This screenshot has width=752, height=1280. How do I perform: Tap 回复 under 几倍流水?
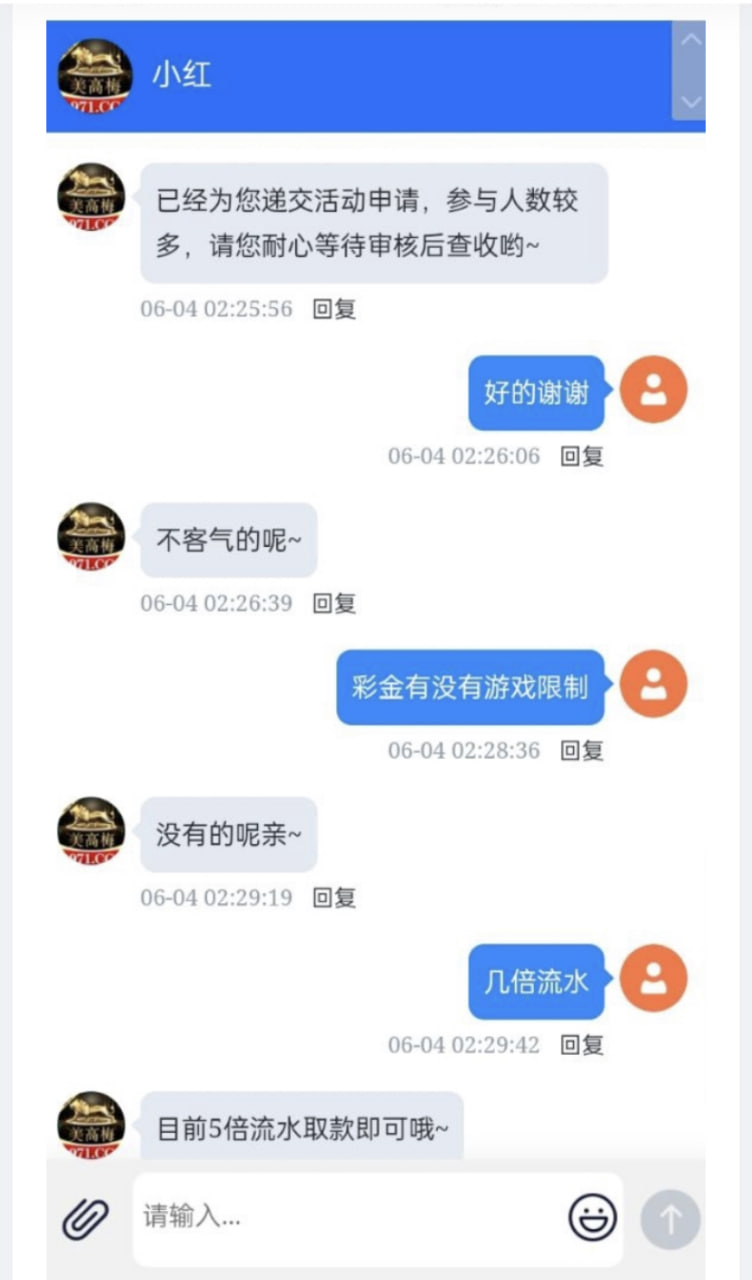581,1045
